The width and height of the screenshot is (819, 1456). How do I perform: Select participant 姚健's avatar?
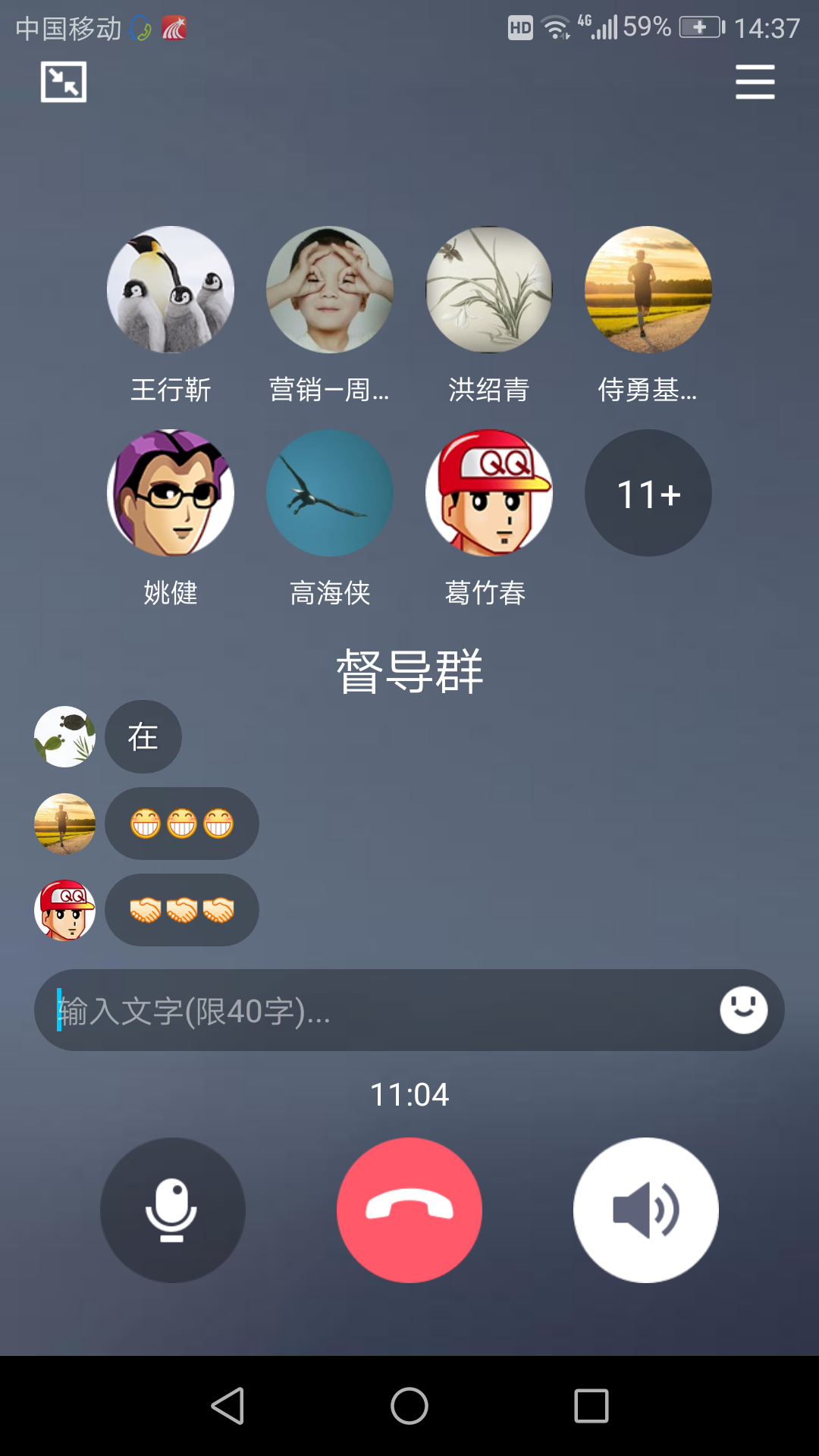[x=171, y=493]
